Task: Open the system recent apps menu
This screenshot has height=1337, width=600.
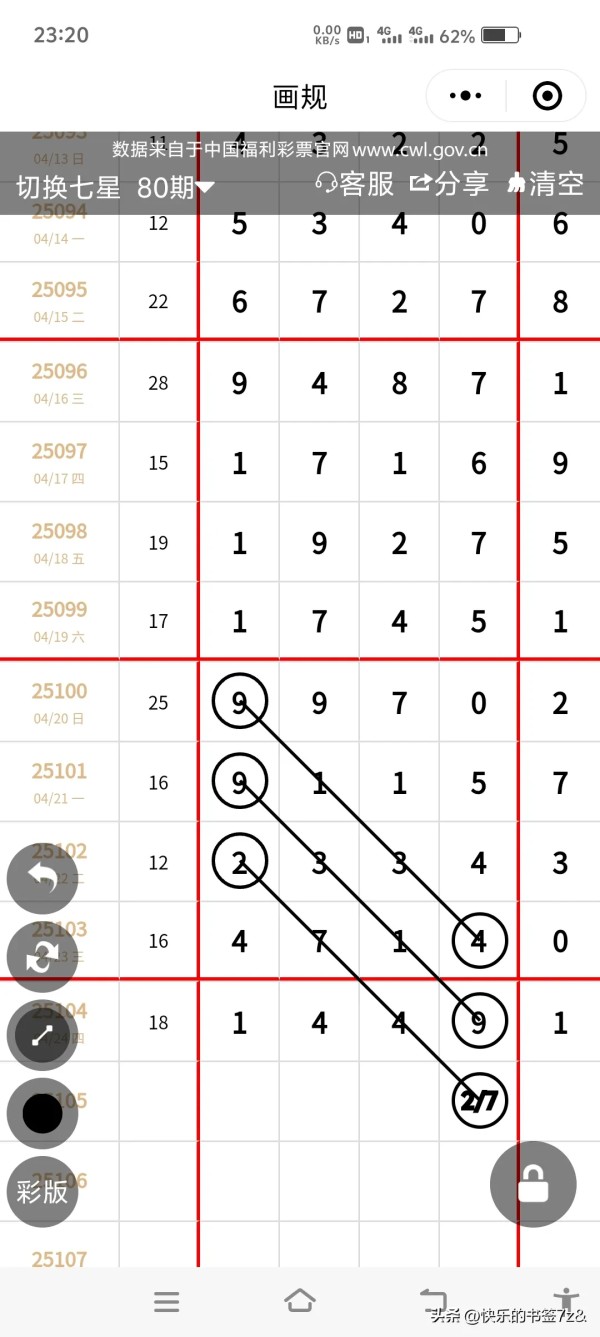Action: [x=166, y=1301]
